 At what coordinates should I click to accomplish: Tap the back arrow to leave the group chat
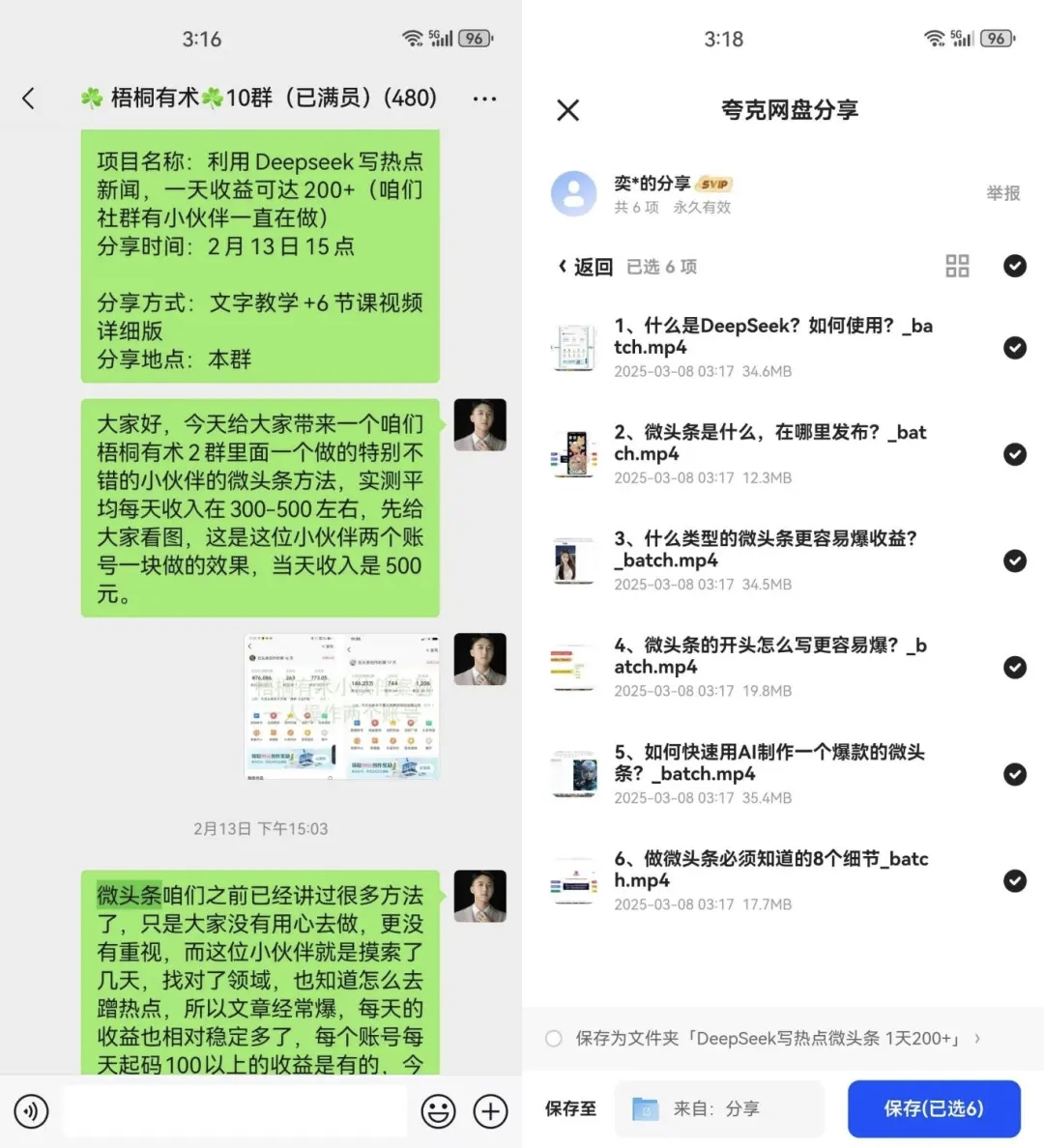tap(29, 98)
